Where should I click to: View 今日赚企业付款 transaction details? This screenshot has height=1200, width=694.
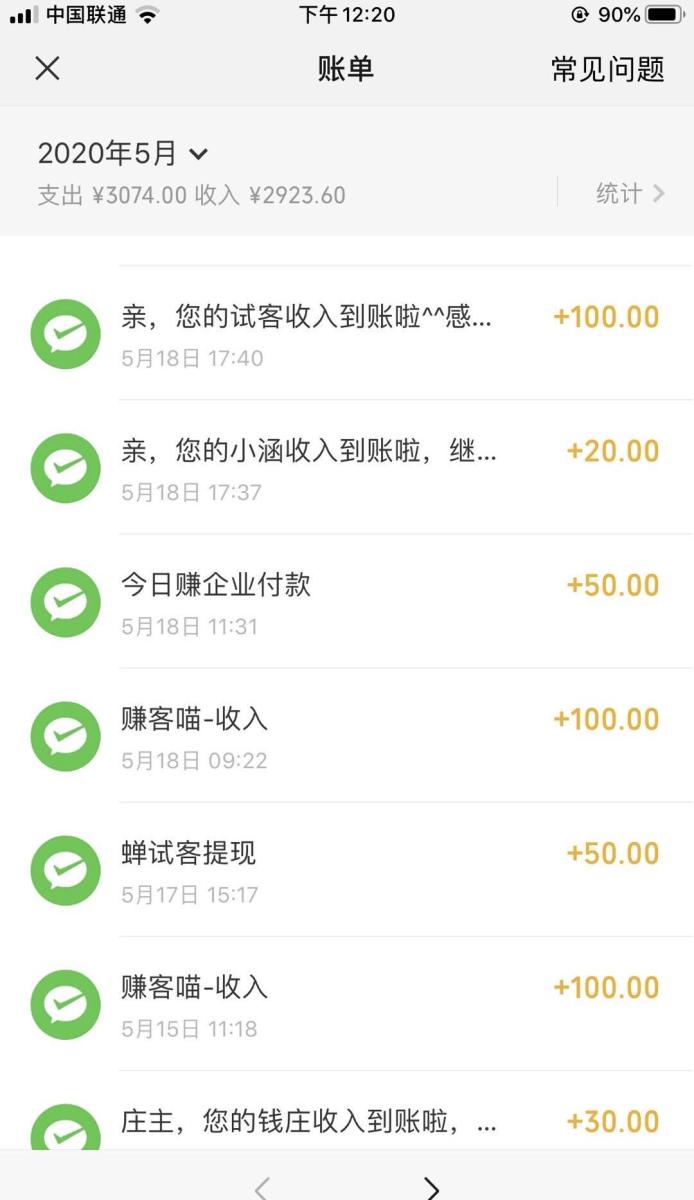pyautogui.click(x=347, y=601)
